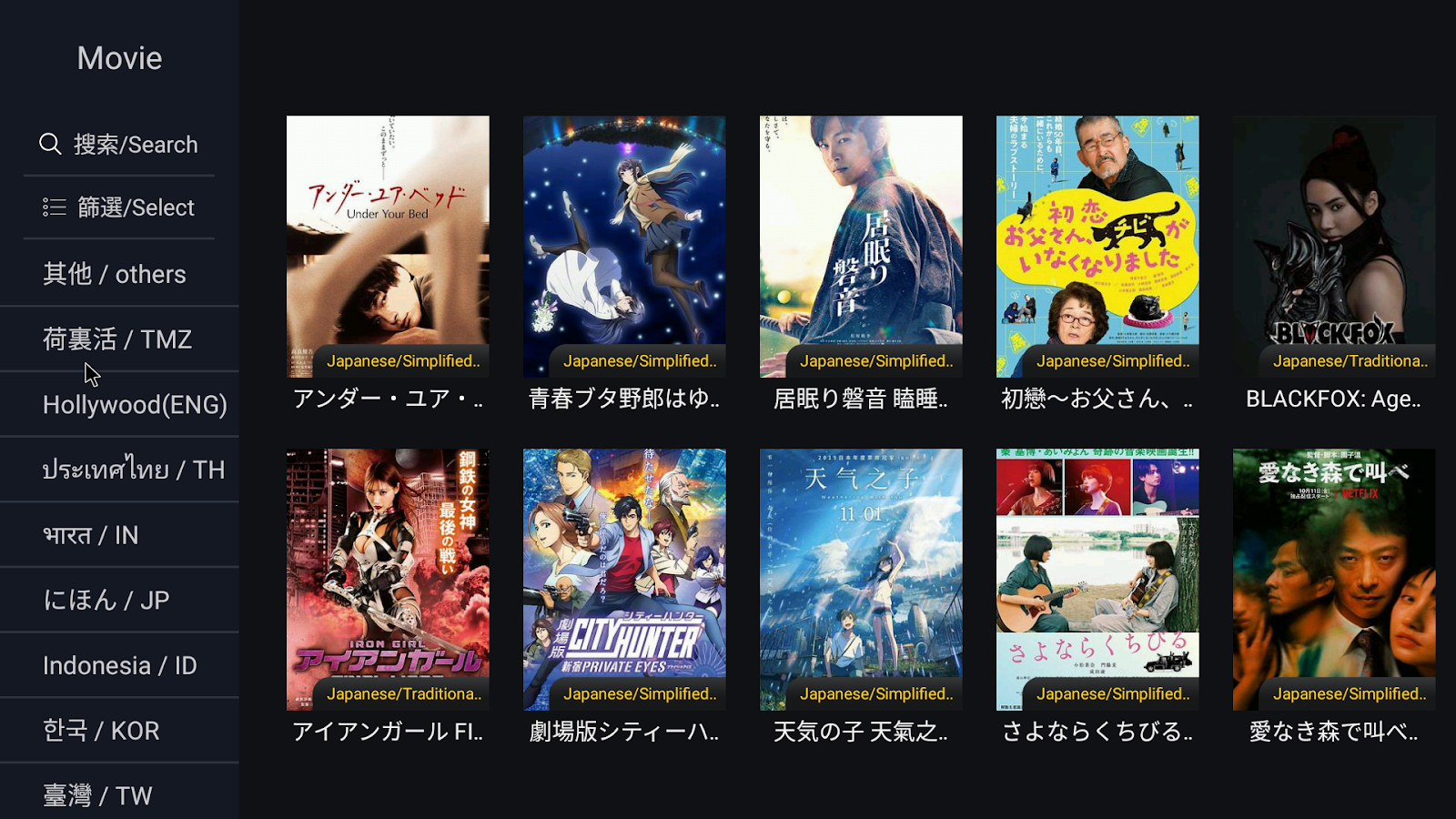The width and height of the screenshot is (1456, 819).
Task: Open the にほん / JP category
Action: point(106,601)
